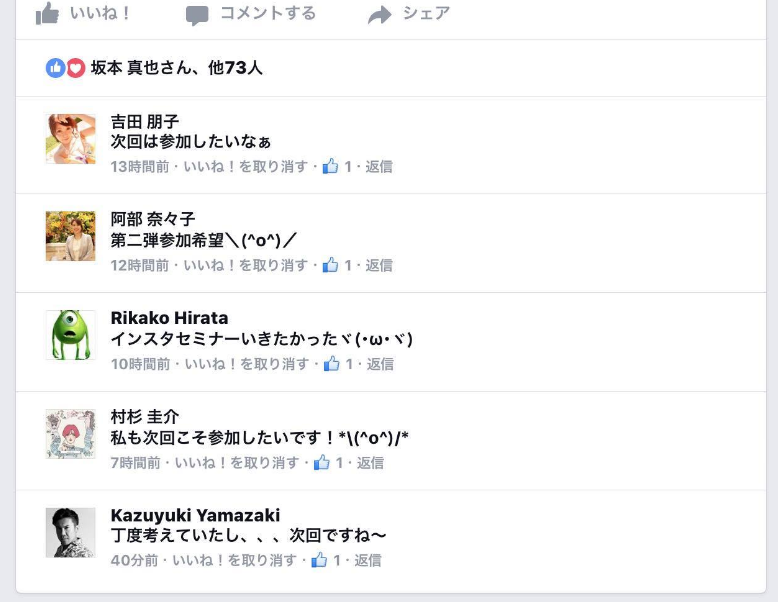Share the post via シェア

pyautogui.click(x=409, y=14)
